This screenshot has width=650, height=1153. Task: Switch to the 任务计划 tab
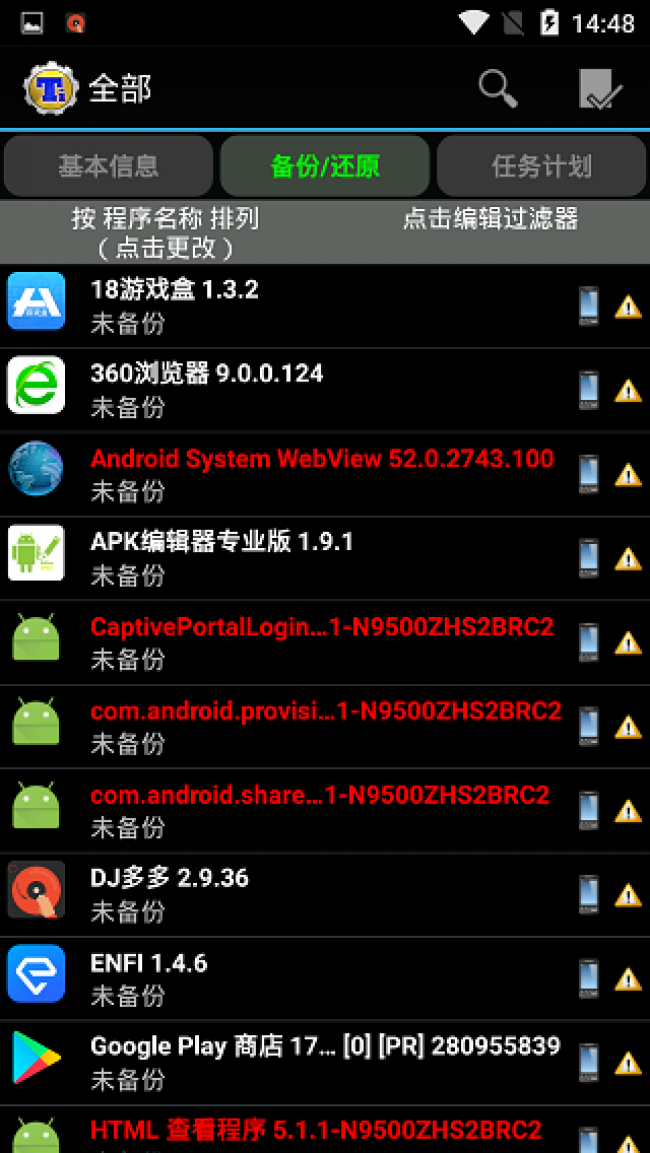tap(541, 166)
